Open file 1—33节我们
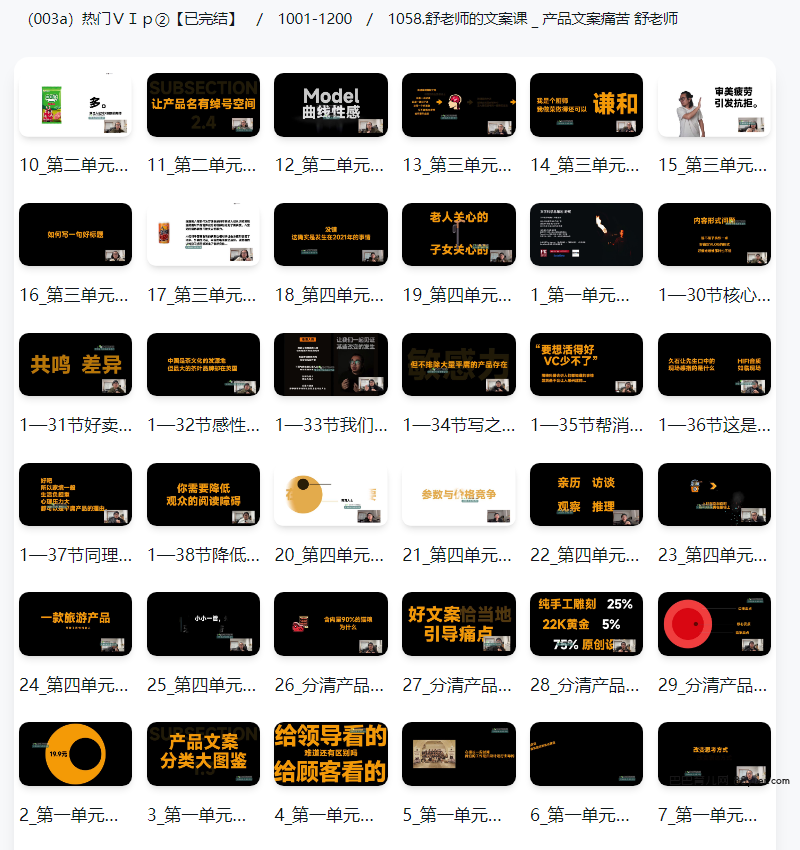Image resolution: width=800 pixels, height=850 pixels. click(331, 365)
